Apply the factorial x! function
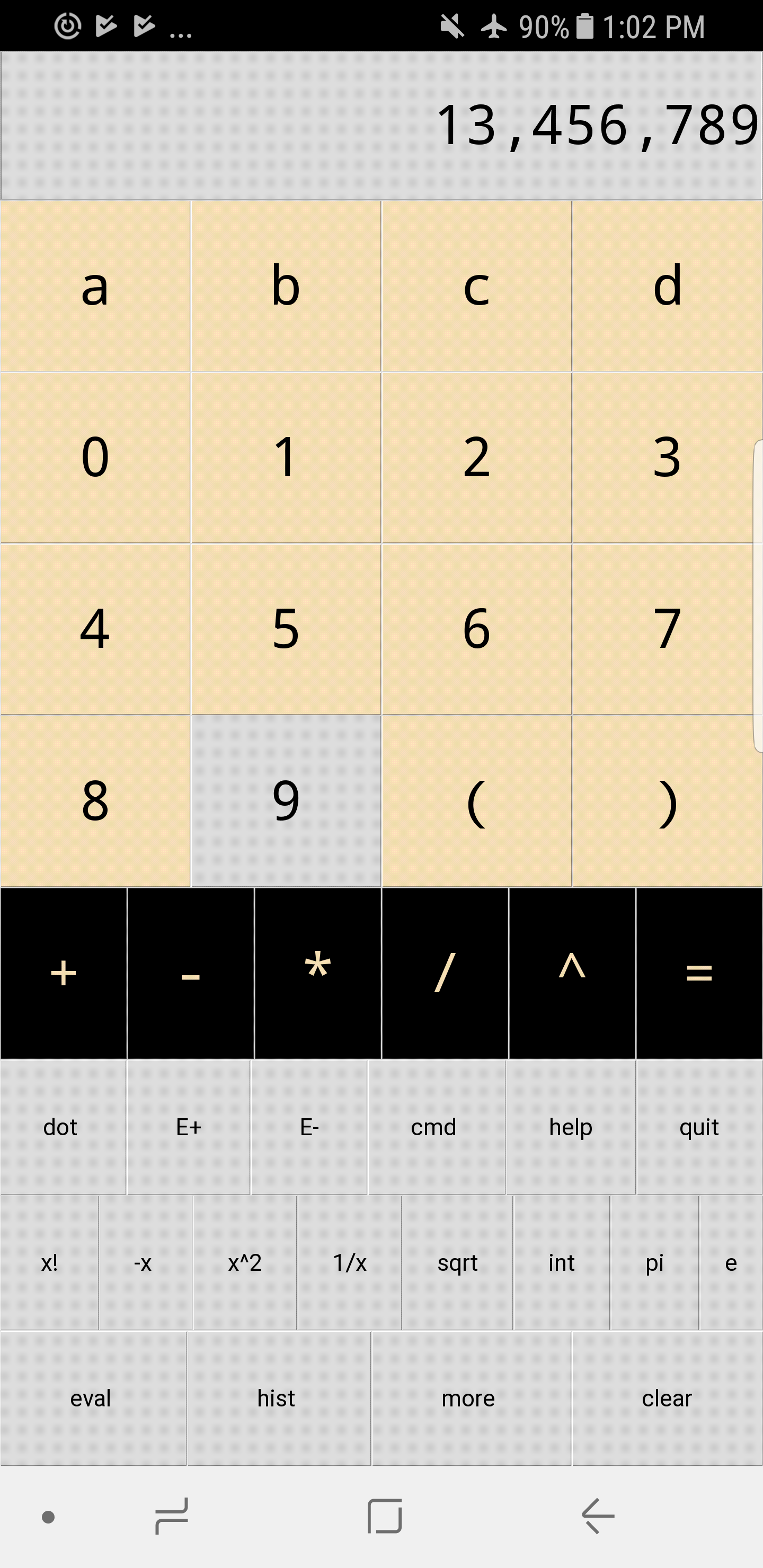 pos(49,1263)
